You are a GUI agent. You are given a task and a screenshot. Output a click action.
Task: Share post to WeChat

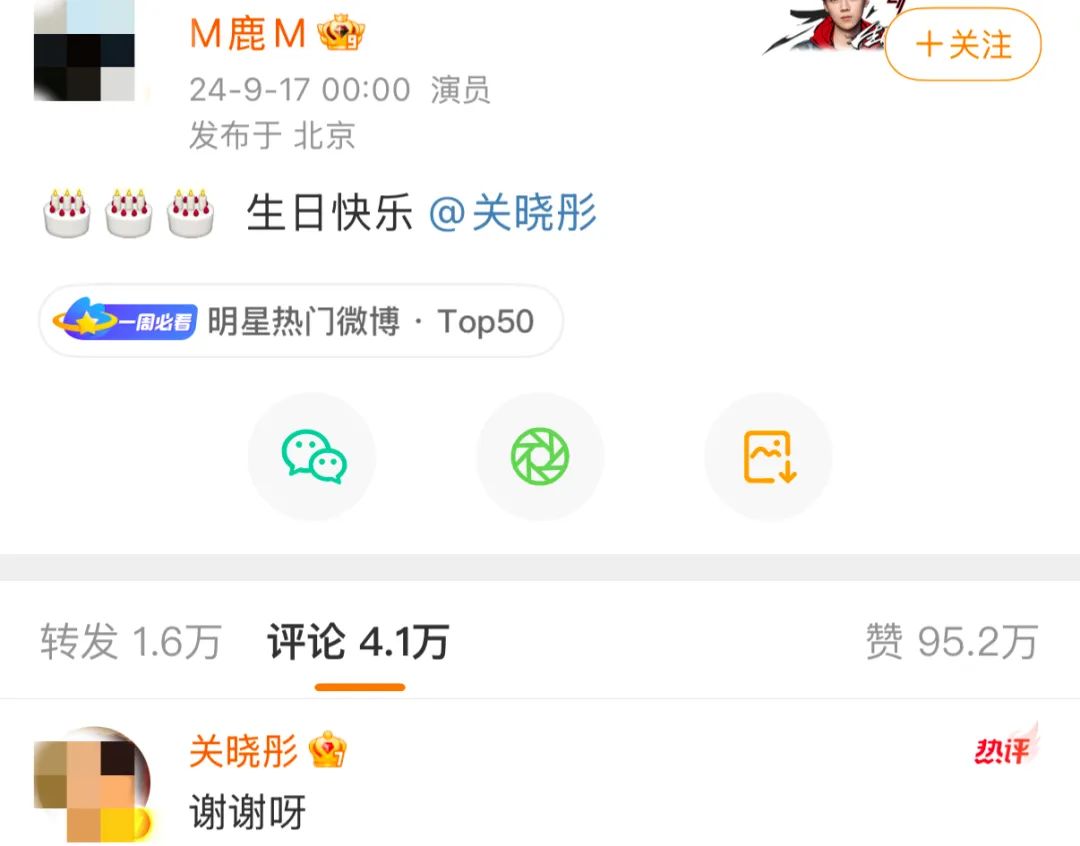click(312, 457)
